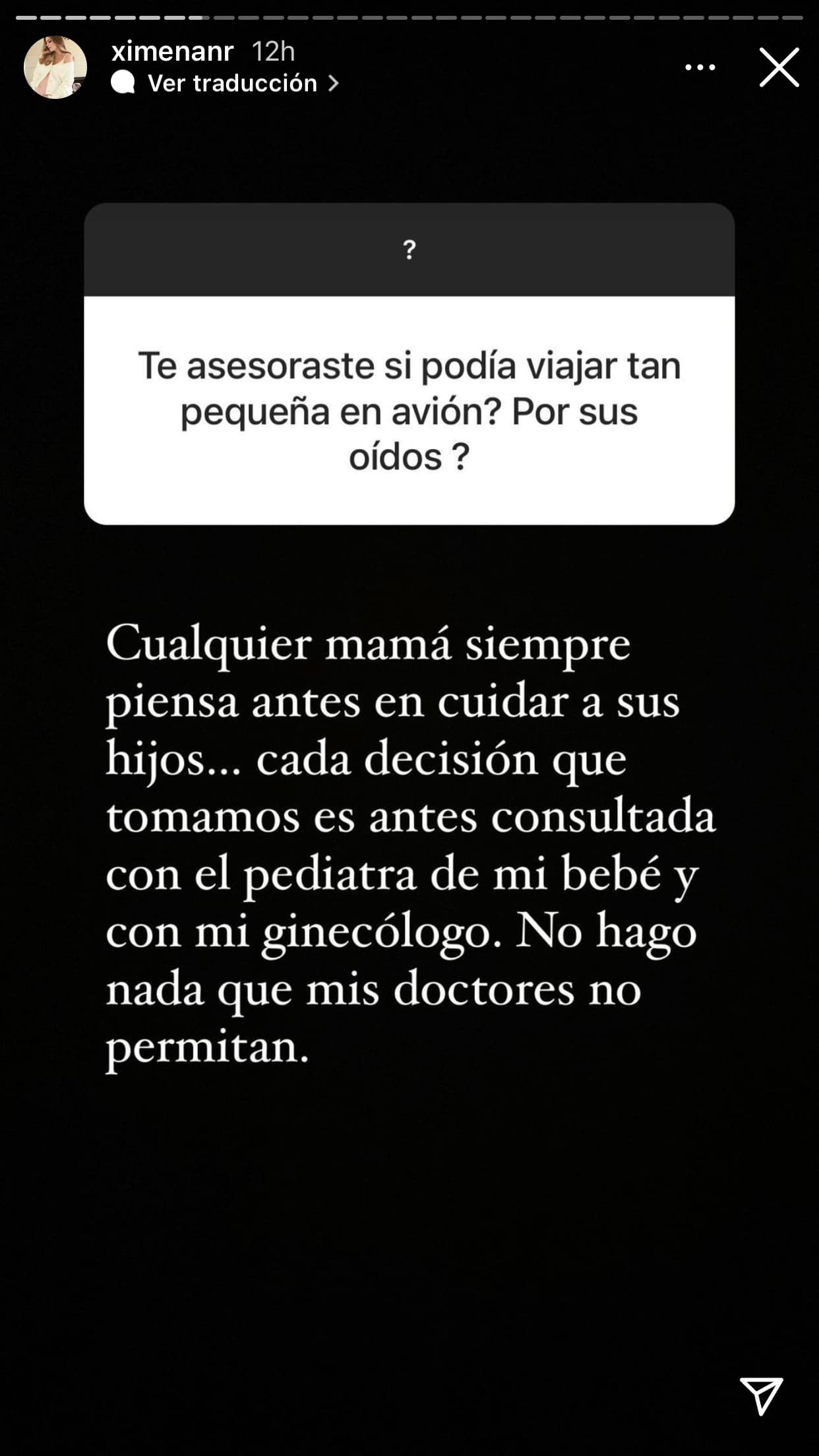Tap the dark header of the question sticker
Screen dimensions: 819x1456
click(x=409, y=251)
